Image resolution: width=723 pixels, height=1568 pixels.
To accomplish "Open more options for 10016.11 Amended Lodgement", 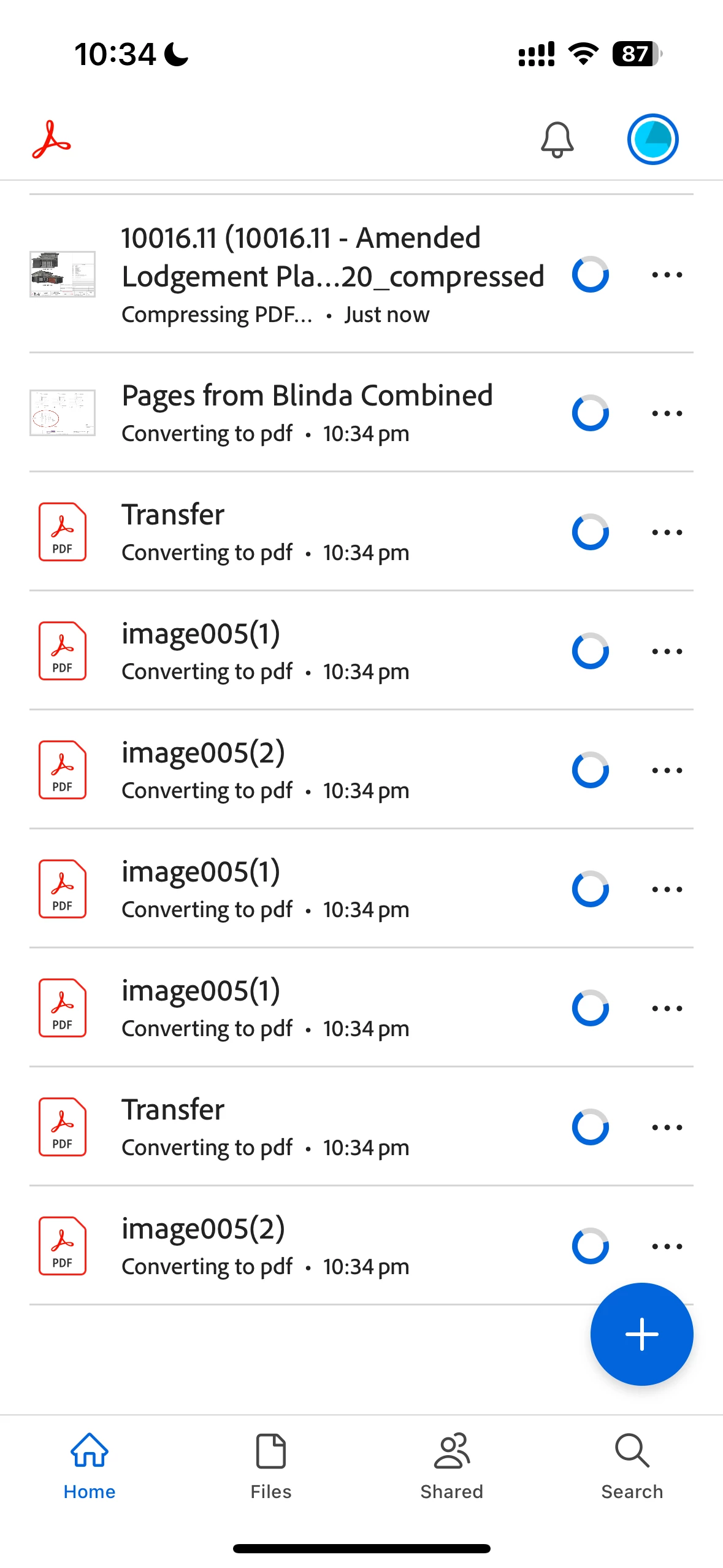I will 667,275.
